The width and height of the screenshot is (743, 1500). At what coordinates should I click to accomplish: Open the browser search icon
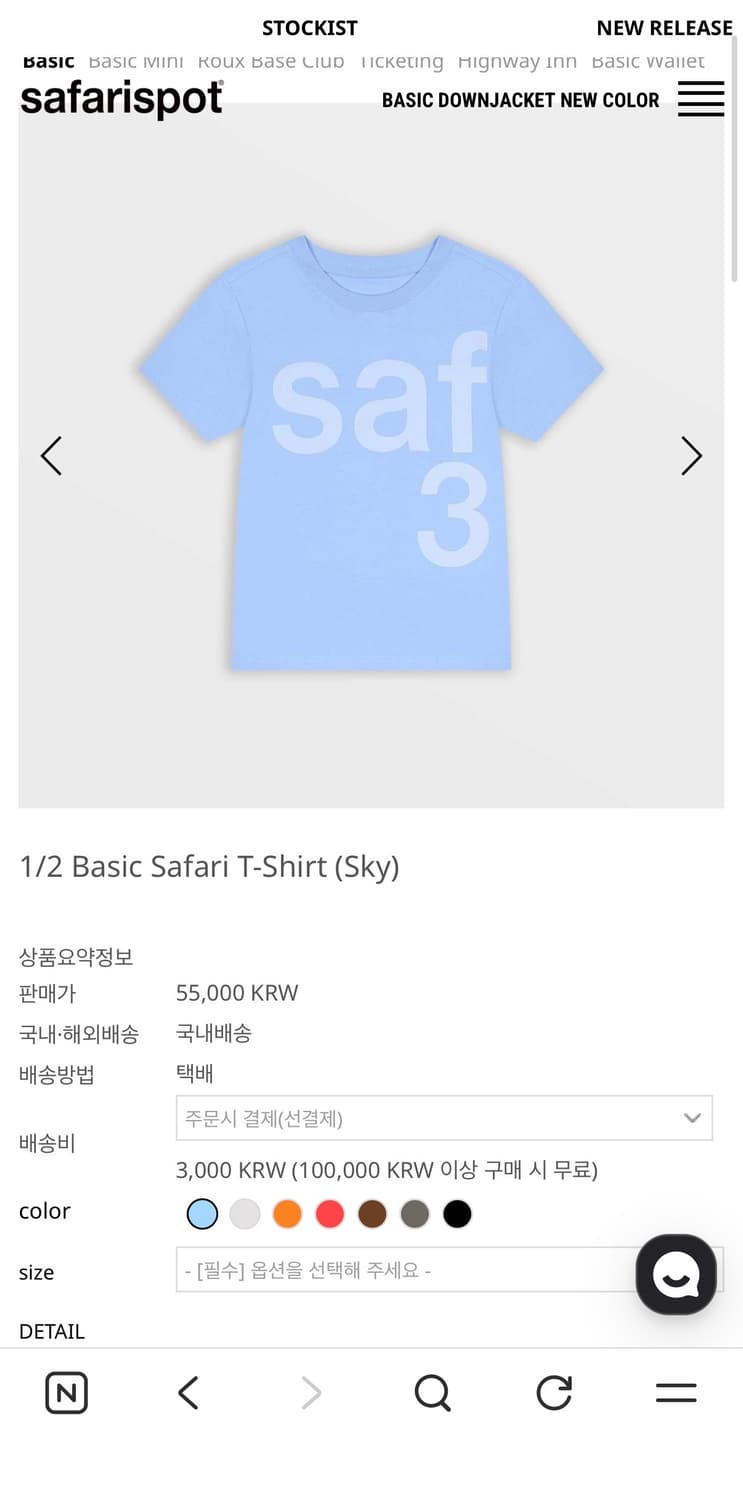(431, 1392)
